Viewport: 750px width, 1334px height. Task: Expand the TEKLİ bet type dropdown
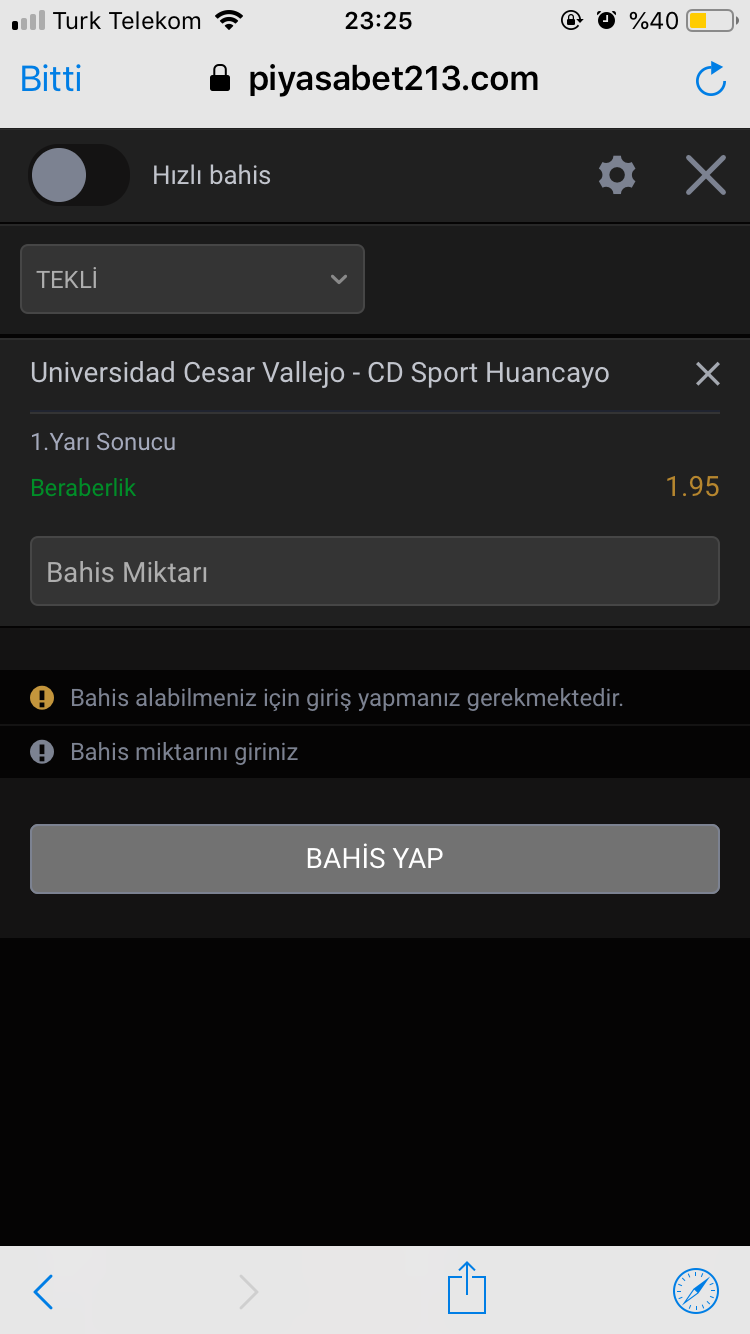coord(192,279)
